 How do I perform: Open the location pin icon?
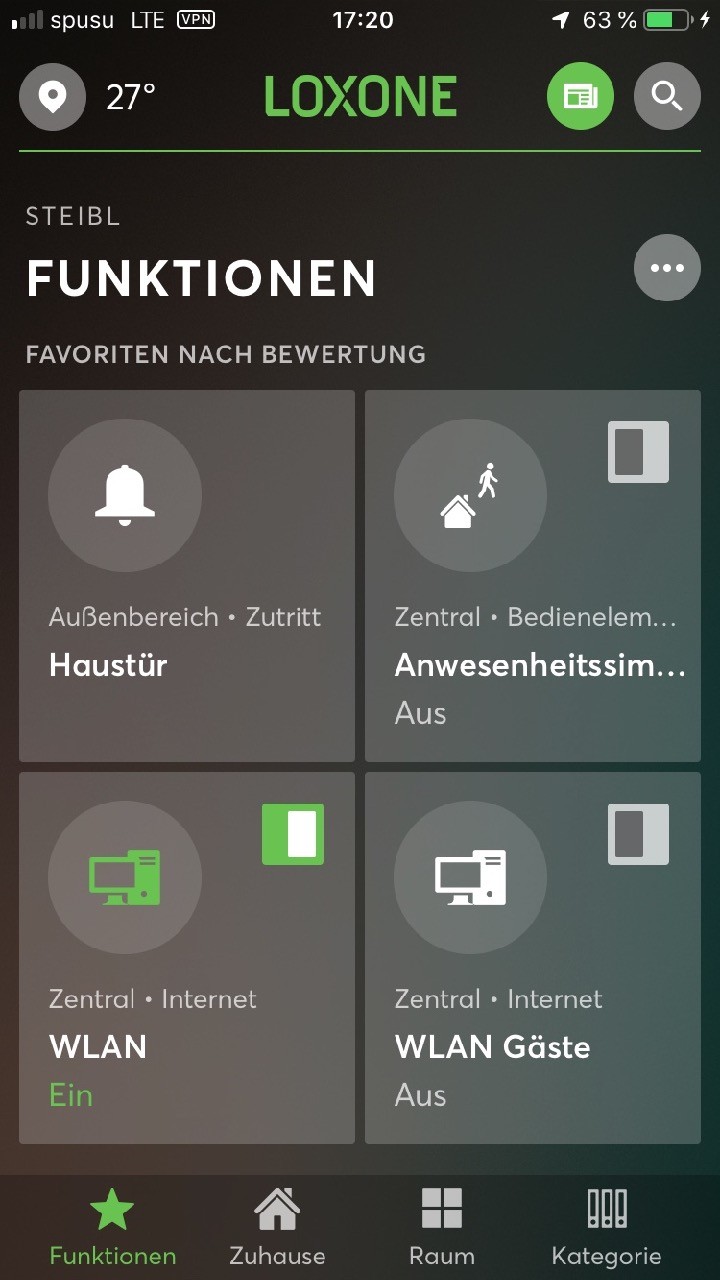point(52,97)
